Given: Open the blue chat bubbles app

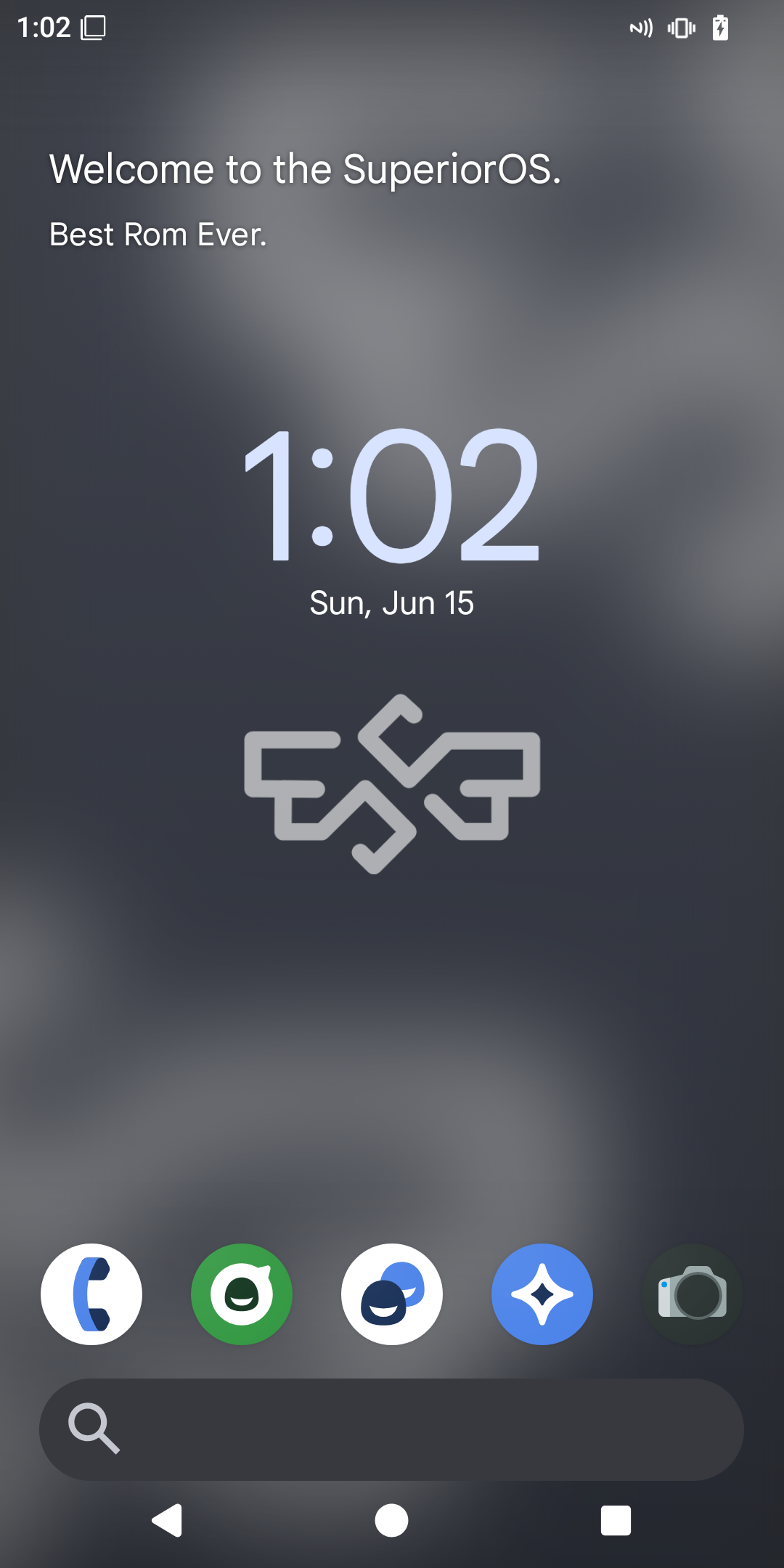Looking at the screenshot, I should point(392,1294).
